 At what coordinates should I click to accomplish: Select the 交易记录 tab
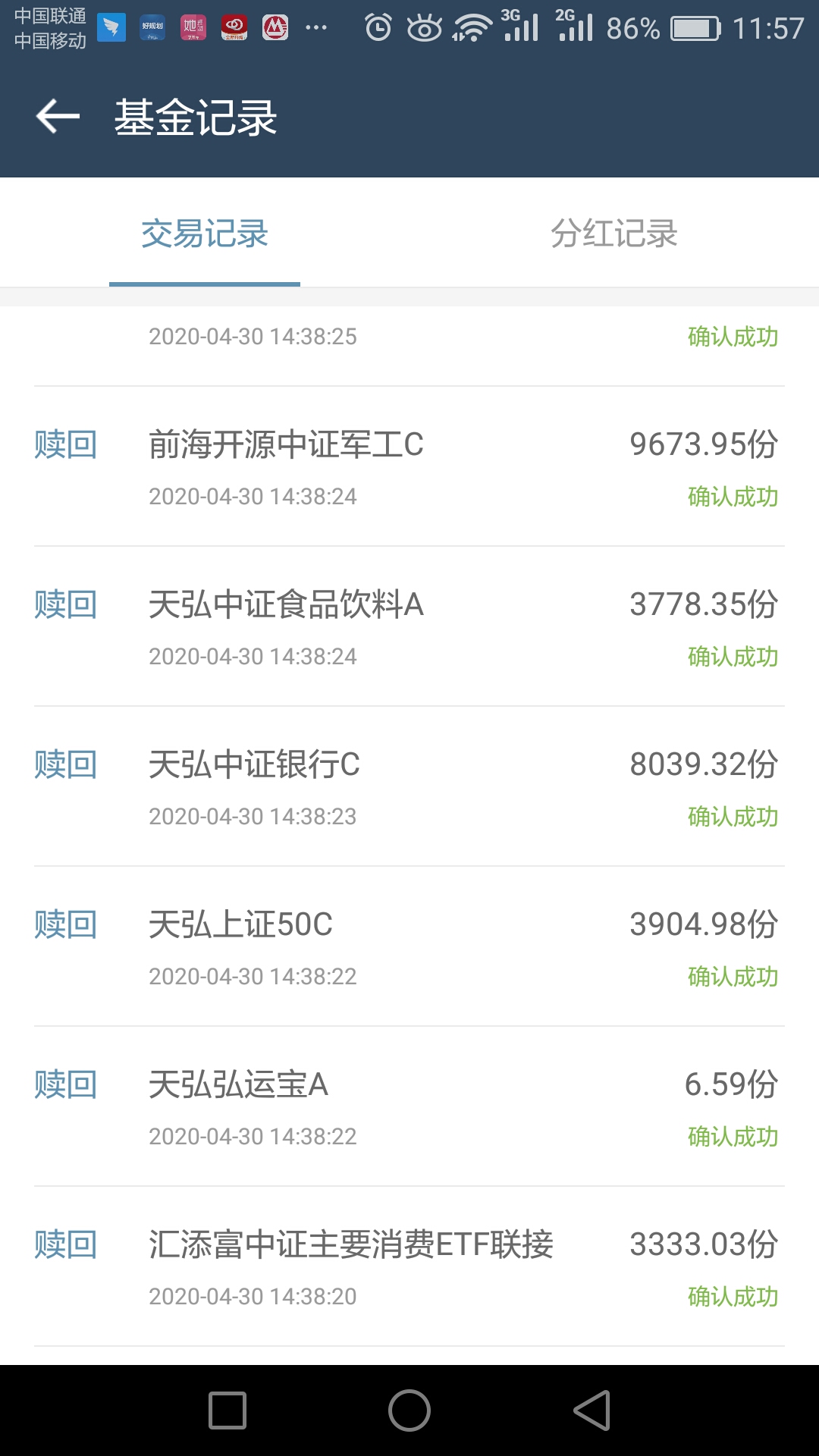pos(205,234)
